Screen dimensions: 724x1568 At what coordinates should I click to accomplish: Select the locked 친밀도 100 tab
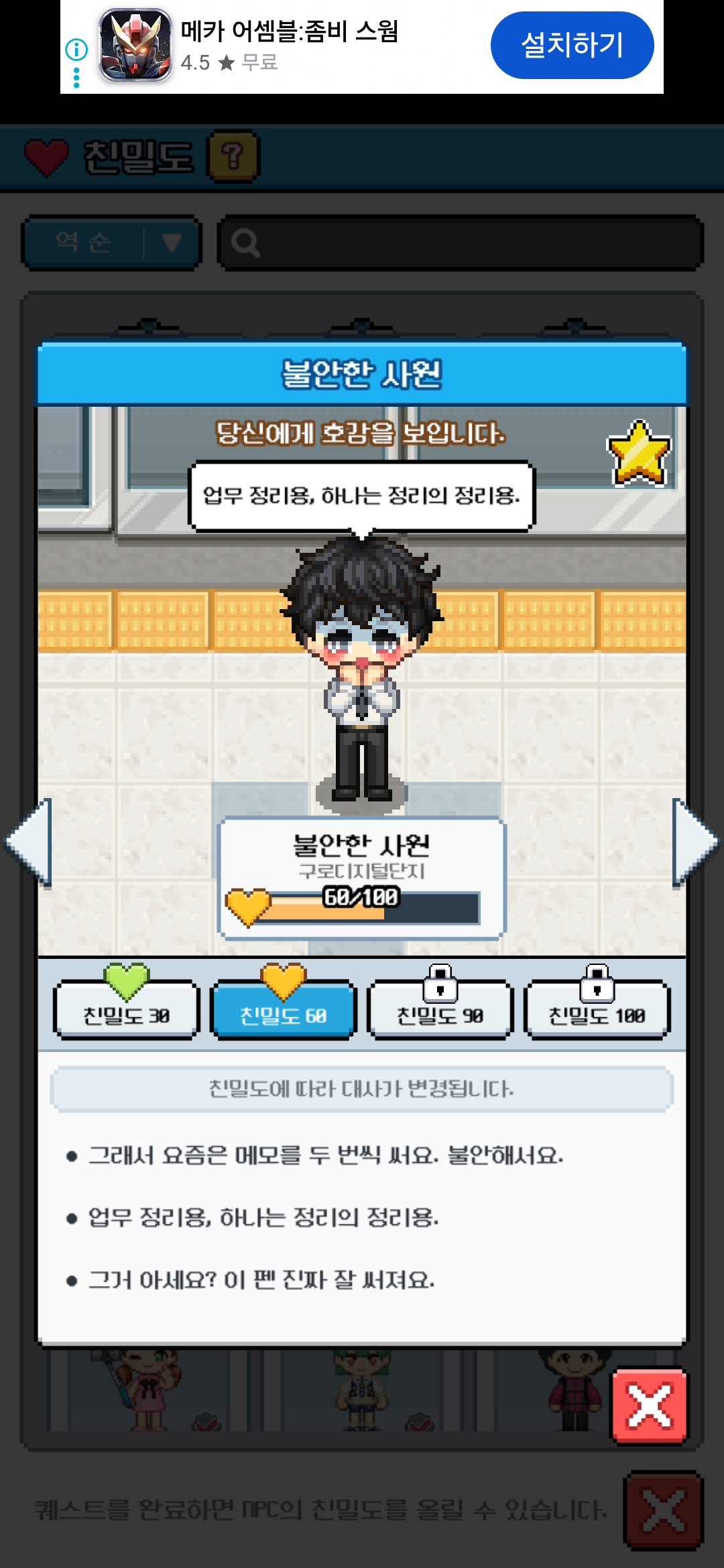click(597, 1011)
